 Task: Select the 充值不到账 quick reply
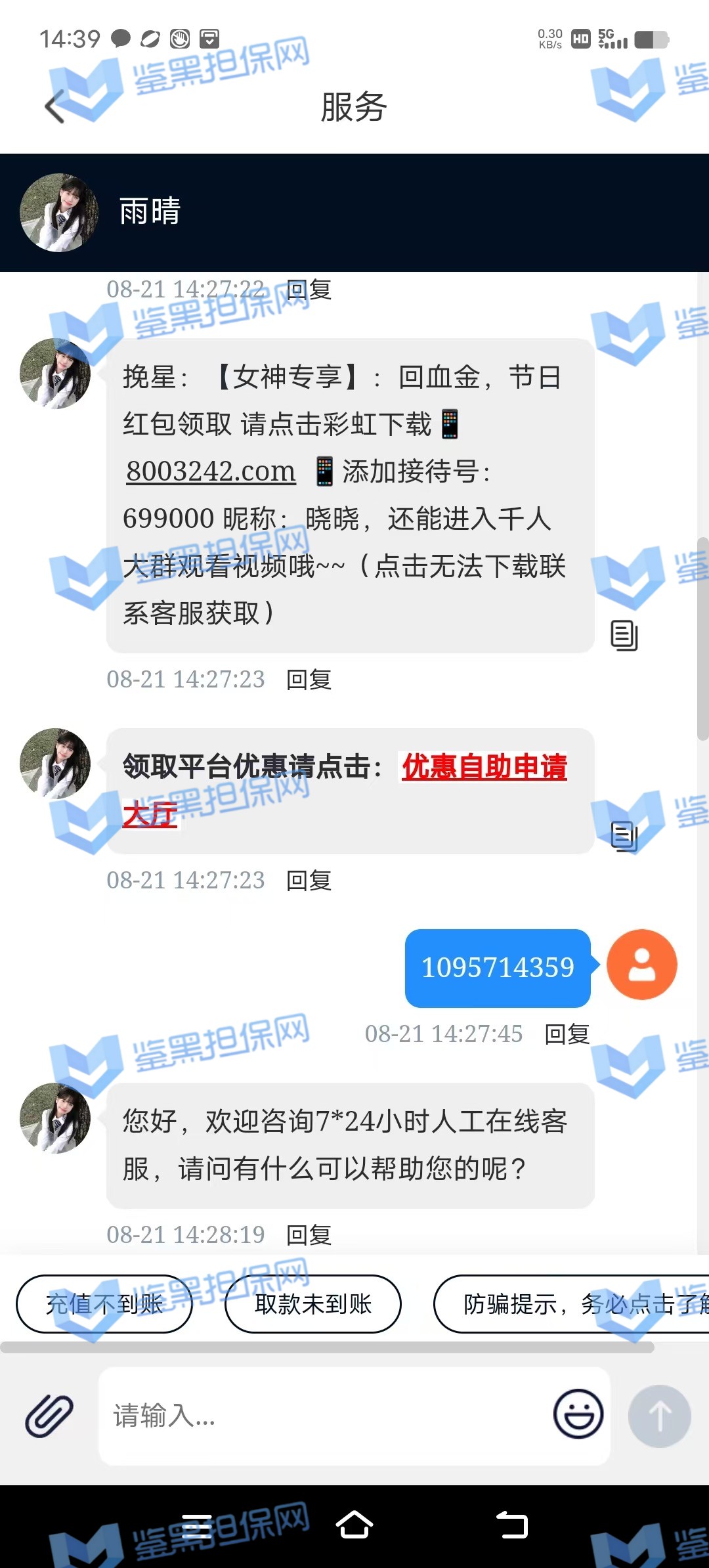pyautogui.click(x=104, y=1304)
